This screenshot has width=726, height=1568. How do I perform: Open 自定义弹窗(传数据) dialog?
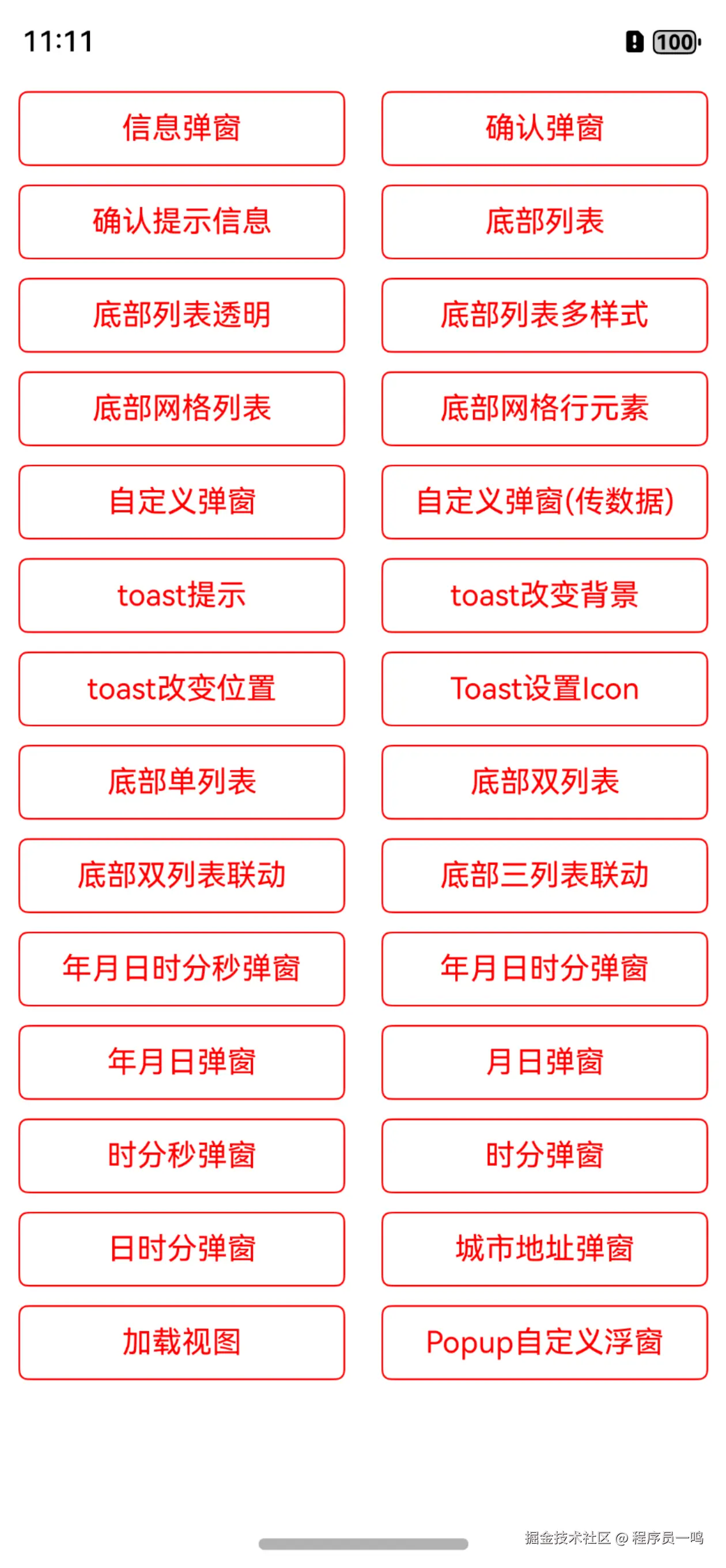pos(544,502)
